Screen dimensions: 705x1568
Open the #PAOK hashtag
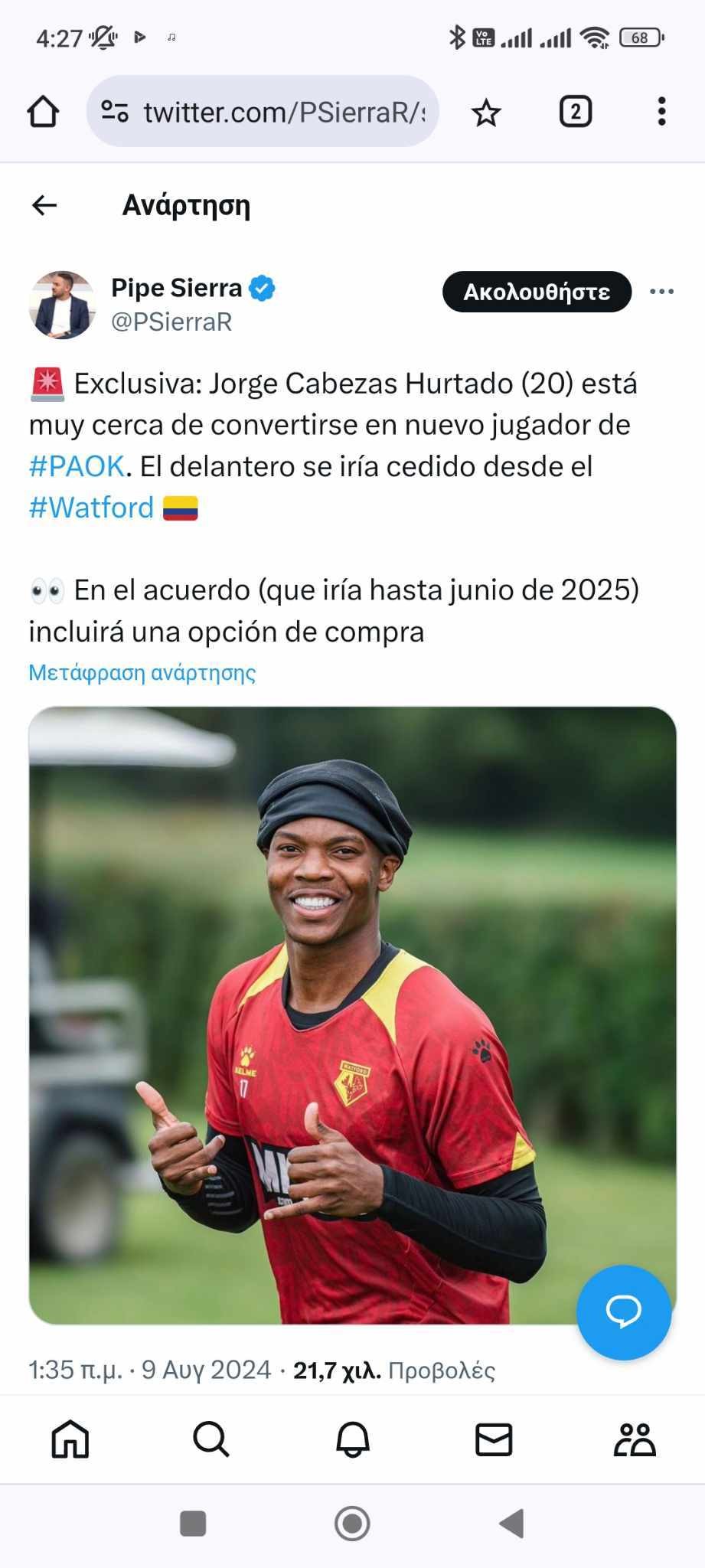click(77, 466)
